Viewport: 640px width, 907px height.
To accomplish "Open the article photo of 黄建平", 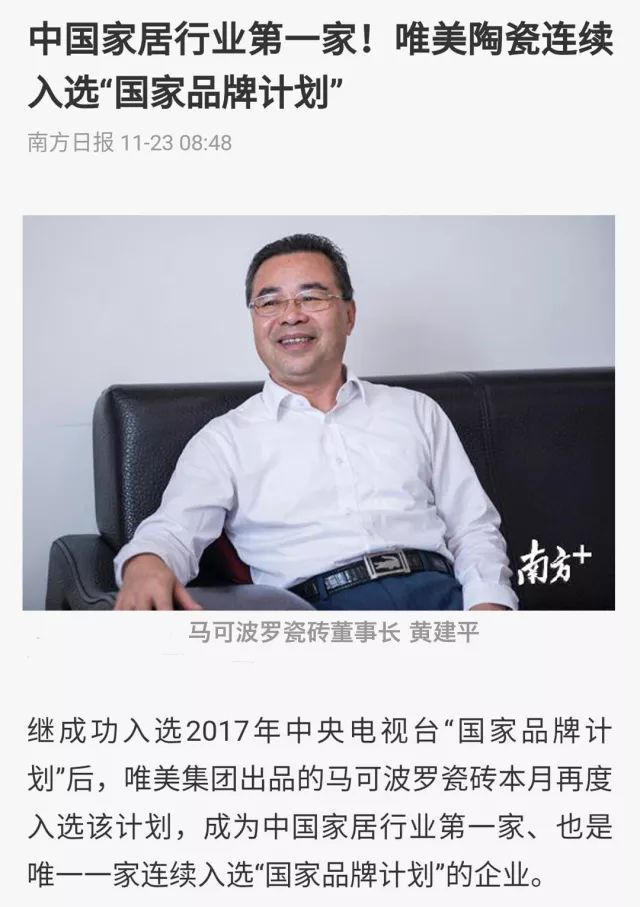I will coord(319,412).
